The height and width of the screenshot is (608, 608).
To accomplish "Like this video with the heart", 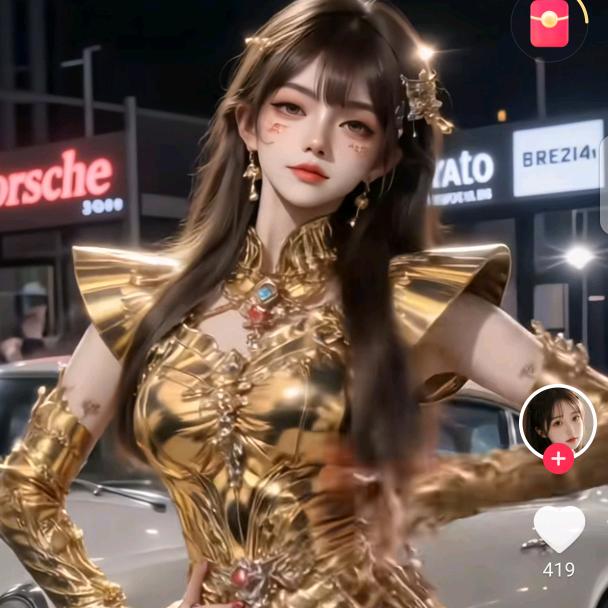I will (x=558, y=528).
